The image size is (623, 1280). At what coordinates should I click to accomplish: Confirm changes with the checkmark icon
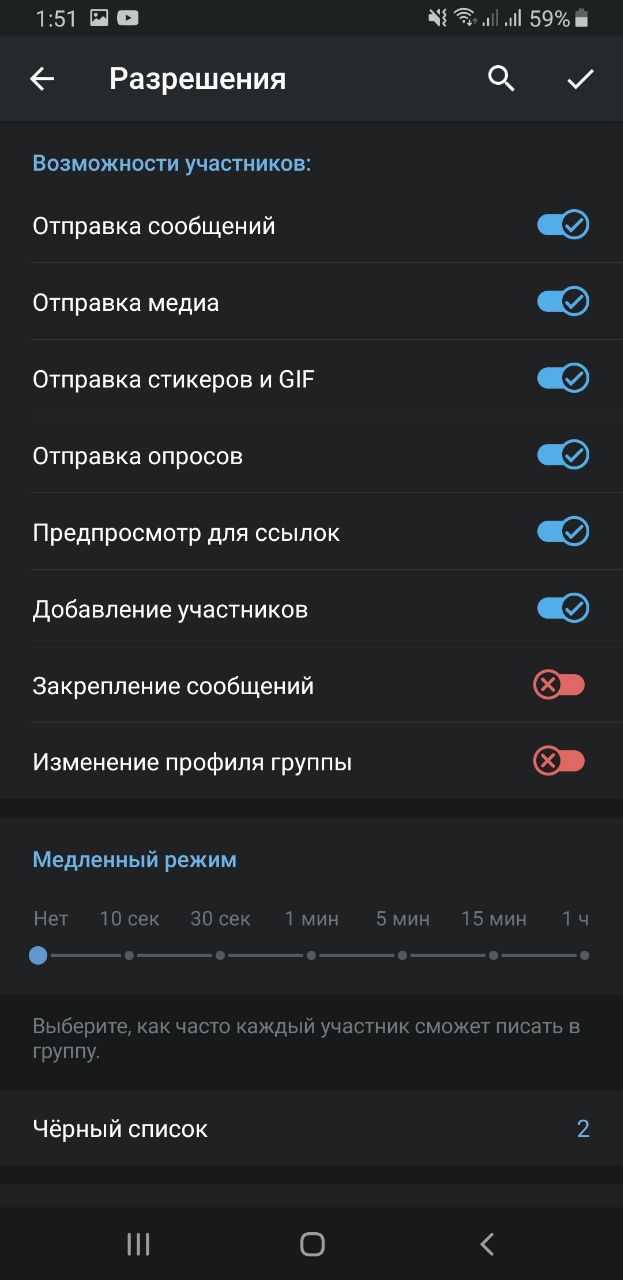click(581, 79)
